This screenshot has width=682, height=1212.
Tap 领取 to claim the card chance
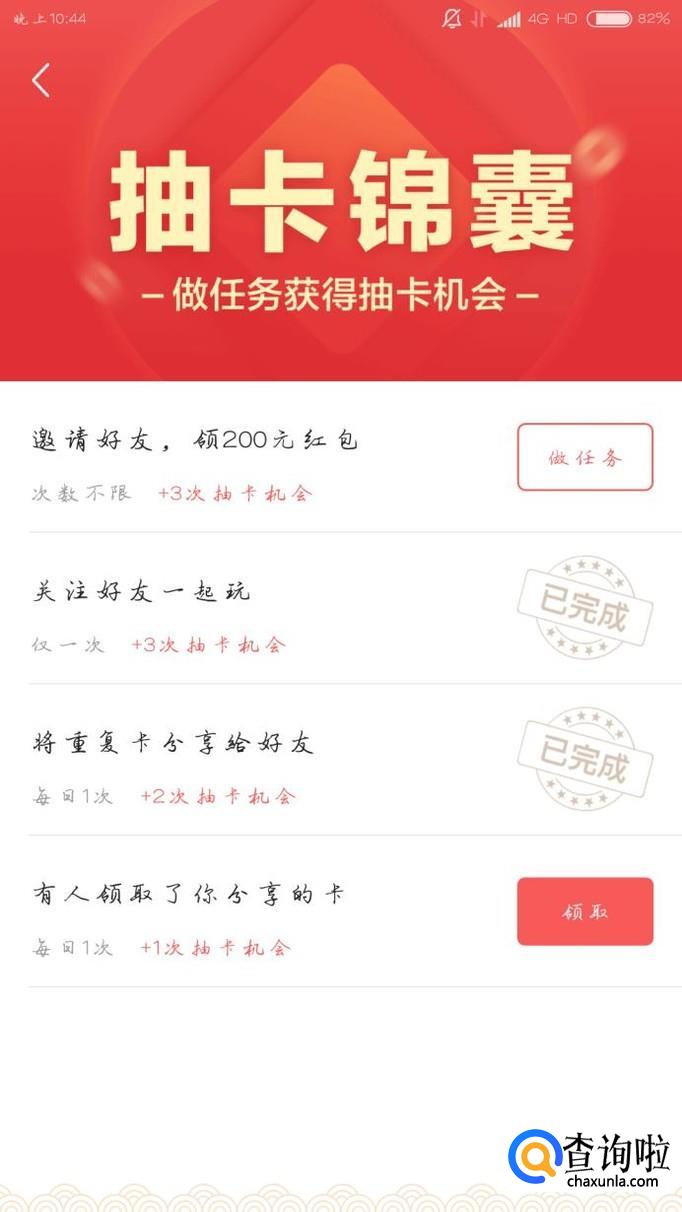585,911
